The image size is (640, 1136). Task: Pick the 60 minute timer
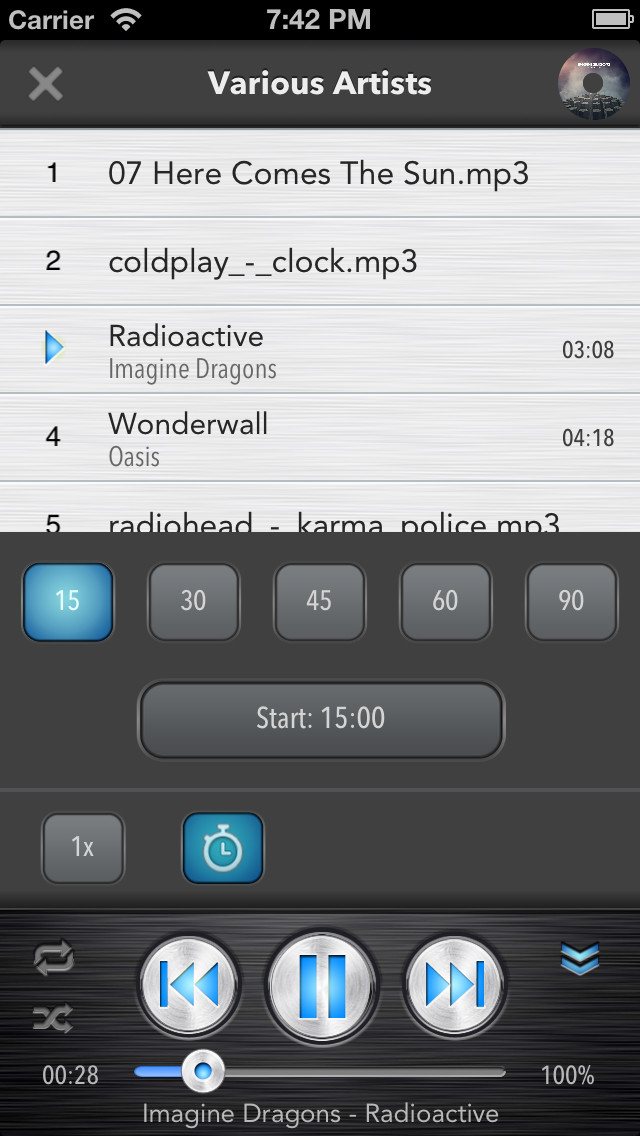(445, 601)
